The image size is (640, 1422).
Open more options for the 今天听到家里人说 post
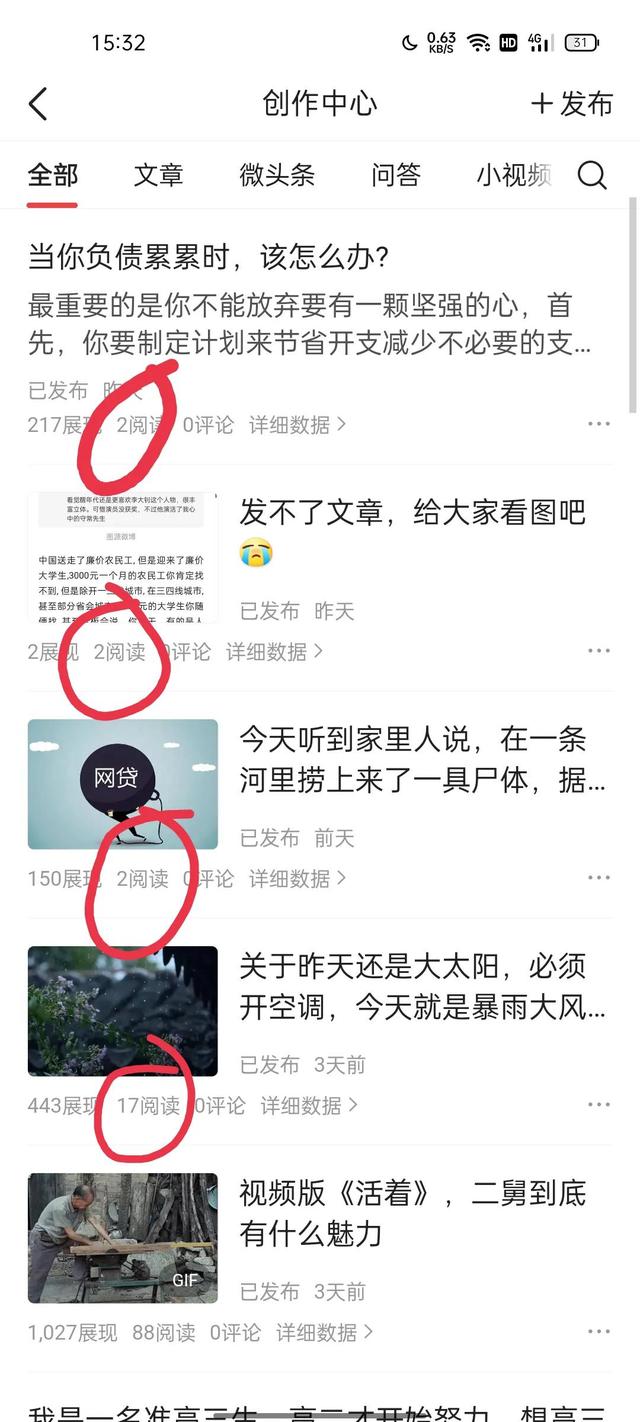(598, 879)
